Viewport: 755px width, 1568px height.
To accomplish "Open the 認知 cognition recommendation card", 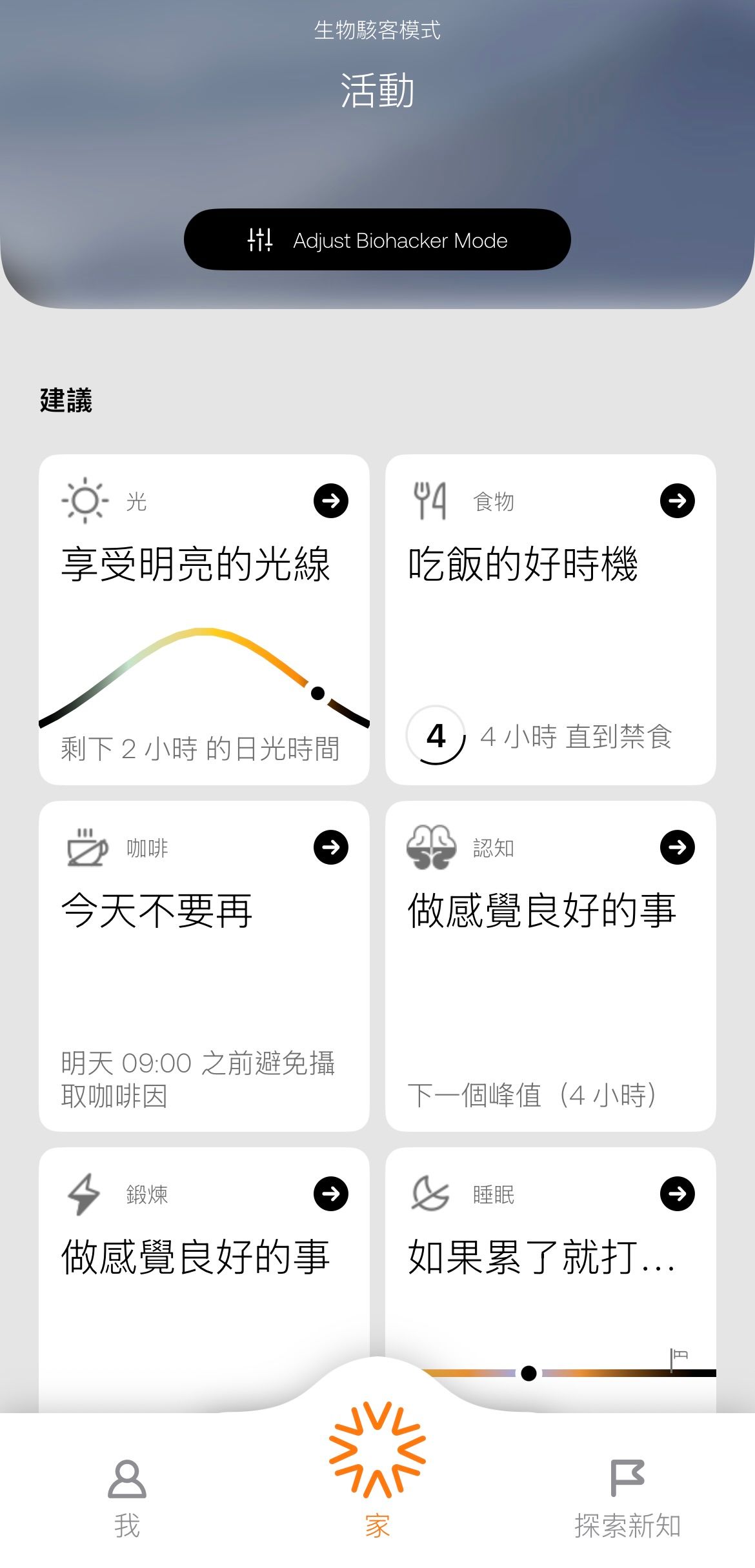I will [x=550, y=965].
